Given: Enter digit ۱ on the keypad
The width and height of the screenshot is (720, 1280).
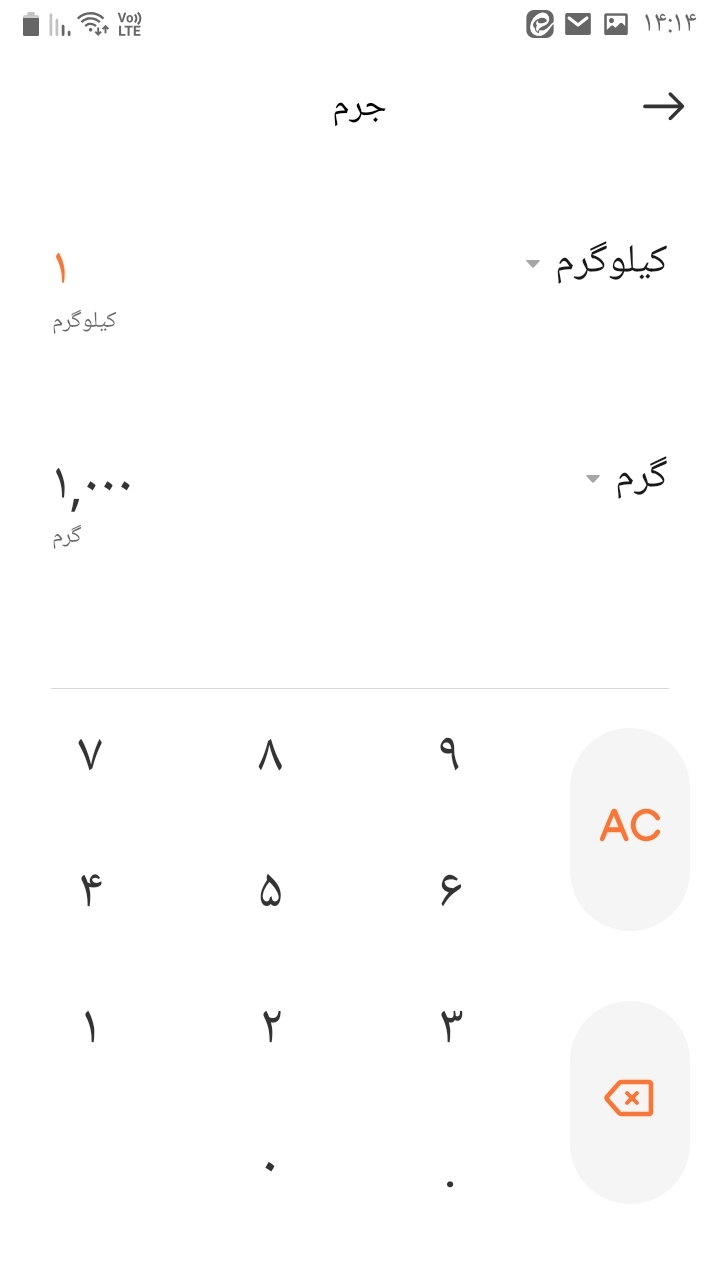Looking at the screenshot, I should point(90,1027).
